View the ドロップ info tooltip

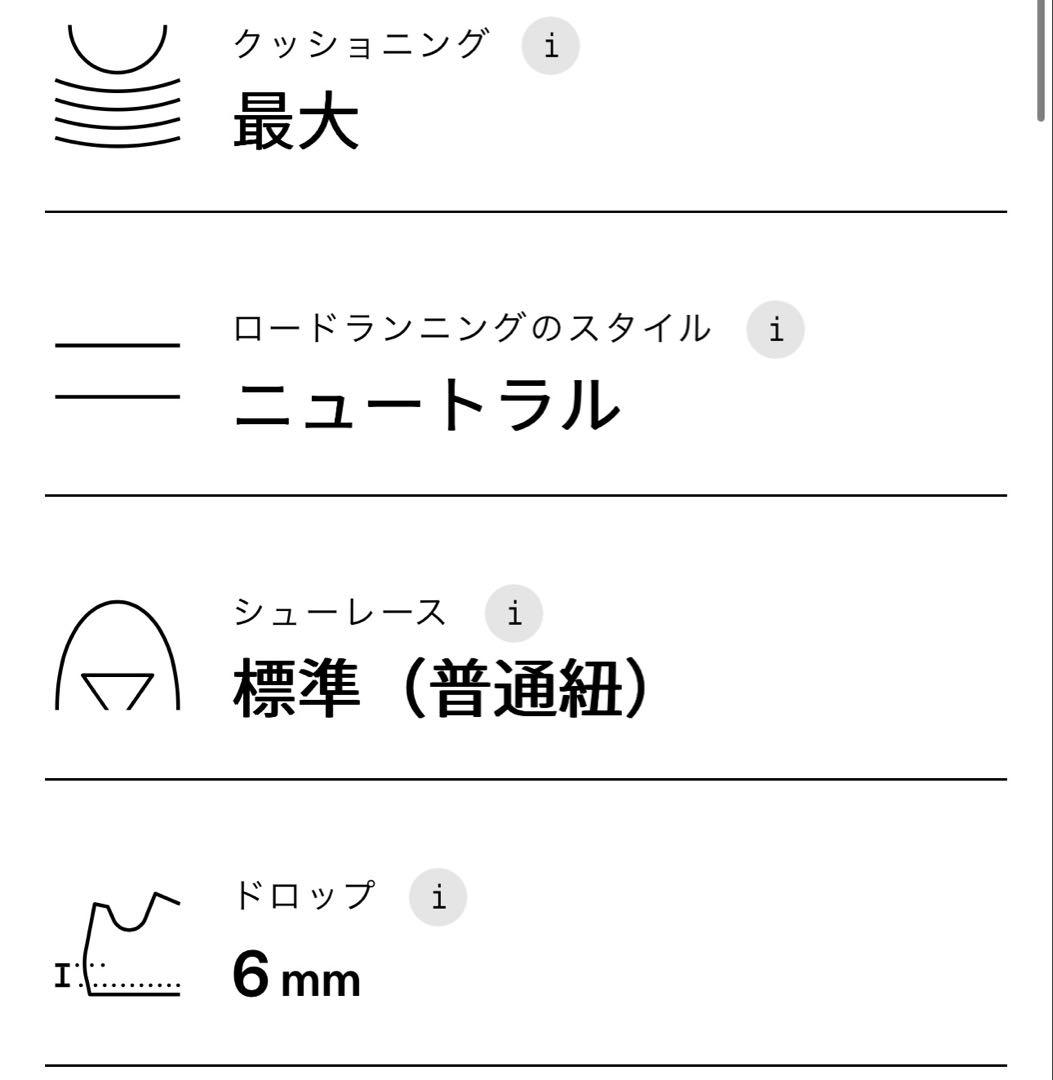tap(438, 897)
